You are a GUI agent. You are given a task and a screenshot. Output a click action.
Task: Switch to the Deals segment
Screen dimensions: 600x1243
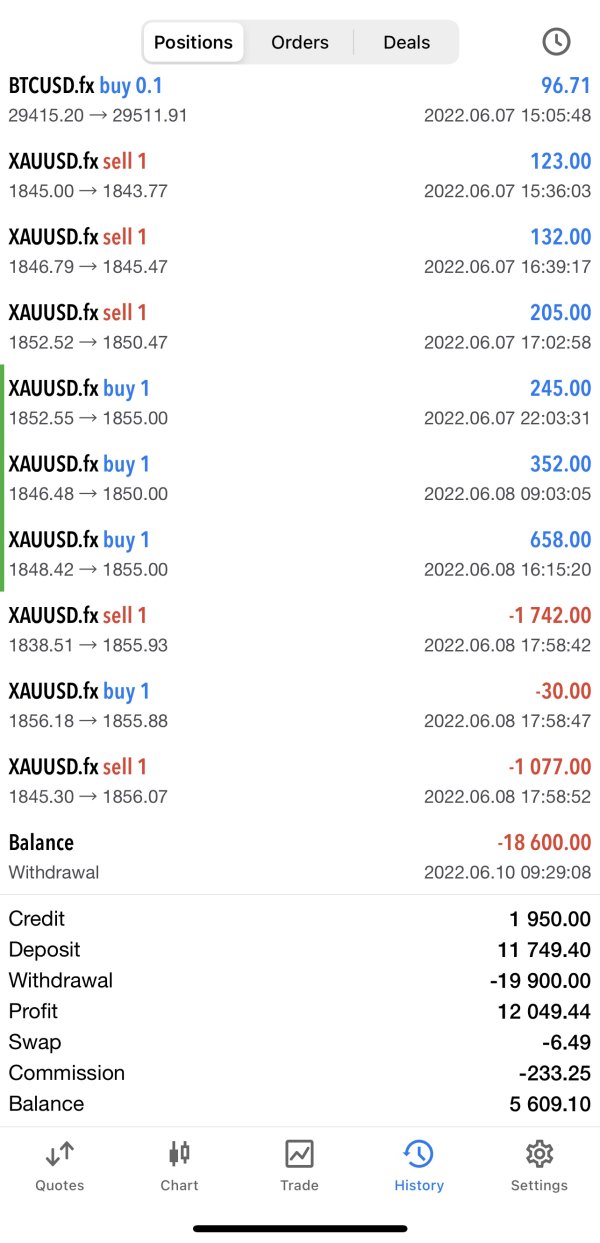[x=406, y=42]
